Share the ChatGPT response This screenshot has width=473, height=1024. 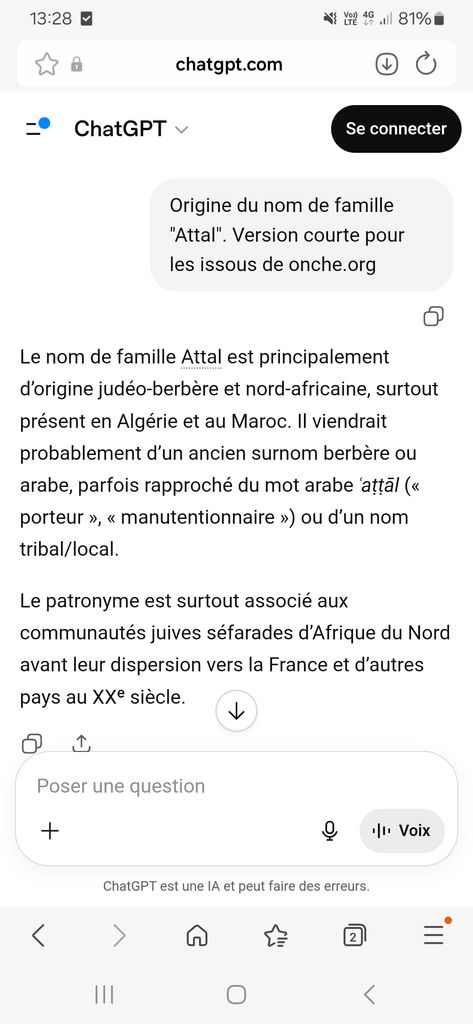point(81,743)
